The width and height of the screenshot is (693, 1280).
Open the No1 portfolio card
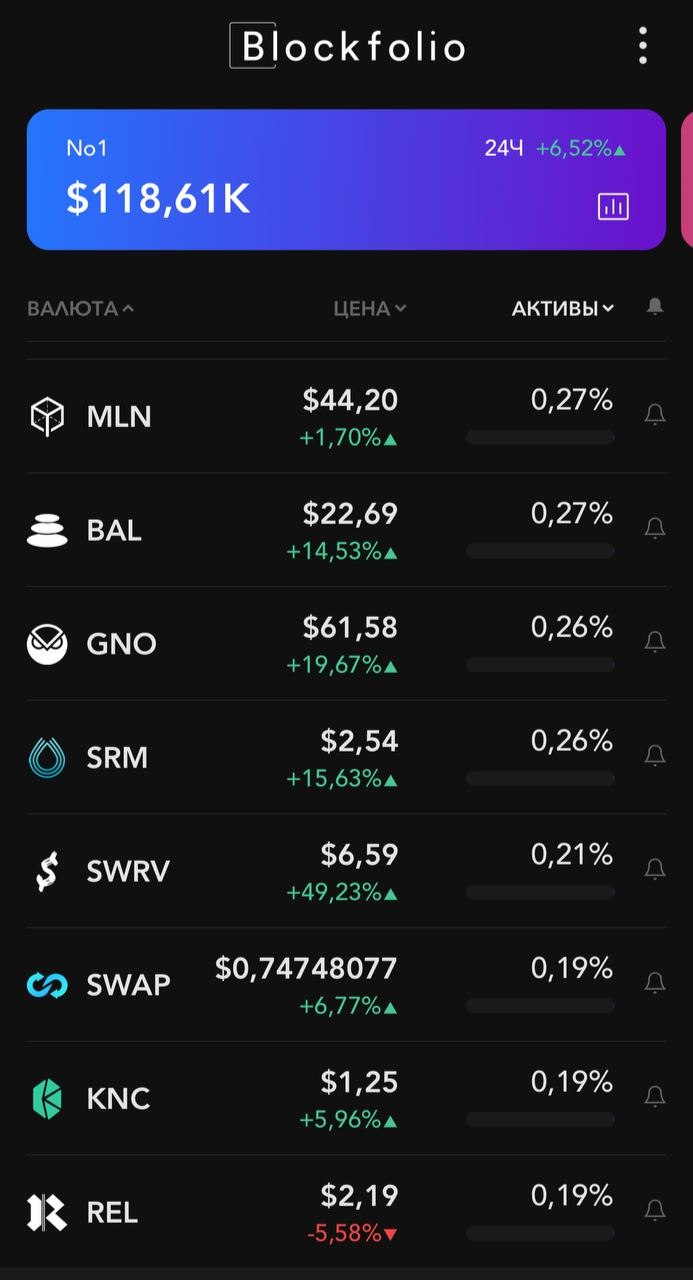click(x=346, y=179)
